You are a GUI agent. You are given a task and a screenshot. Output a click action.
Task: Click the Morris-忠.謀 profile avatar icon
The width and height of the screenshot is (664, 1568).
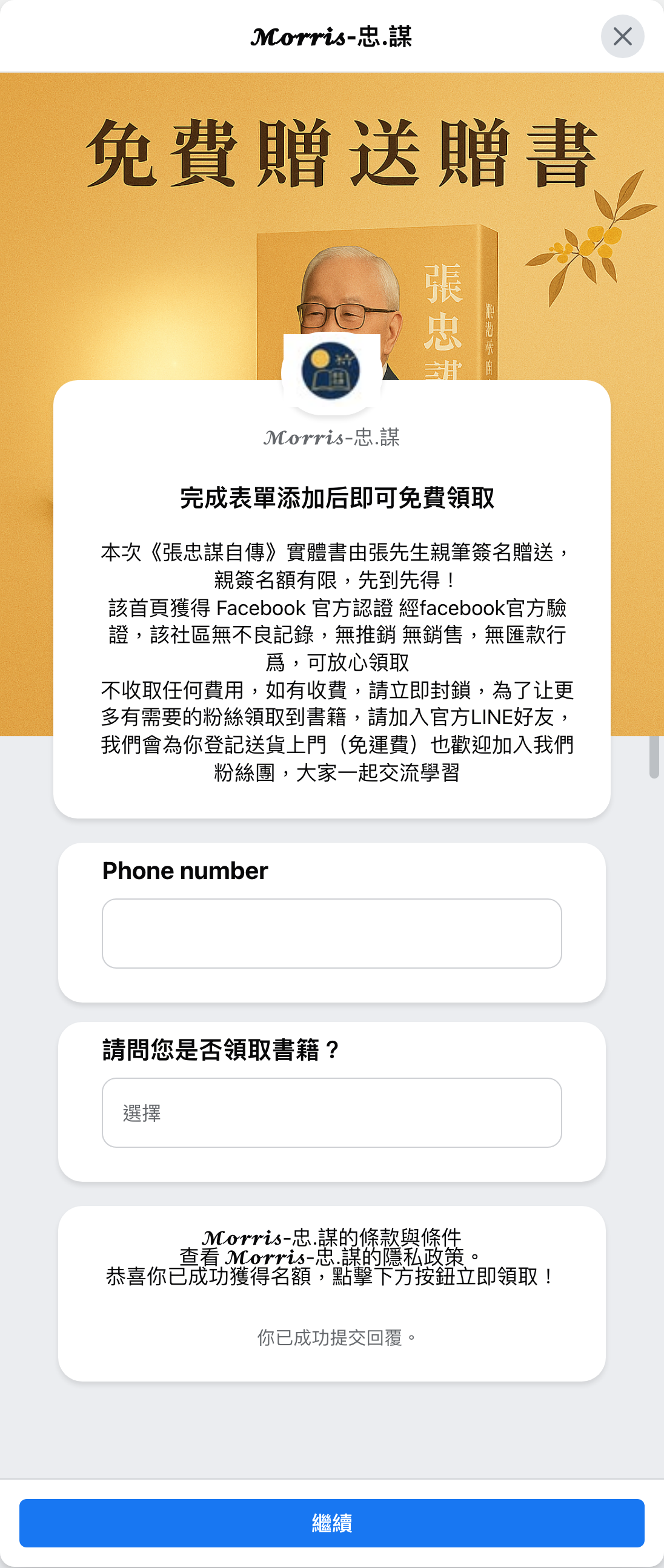[332, 370]
